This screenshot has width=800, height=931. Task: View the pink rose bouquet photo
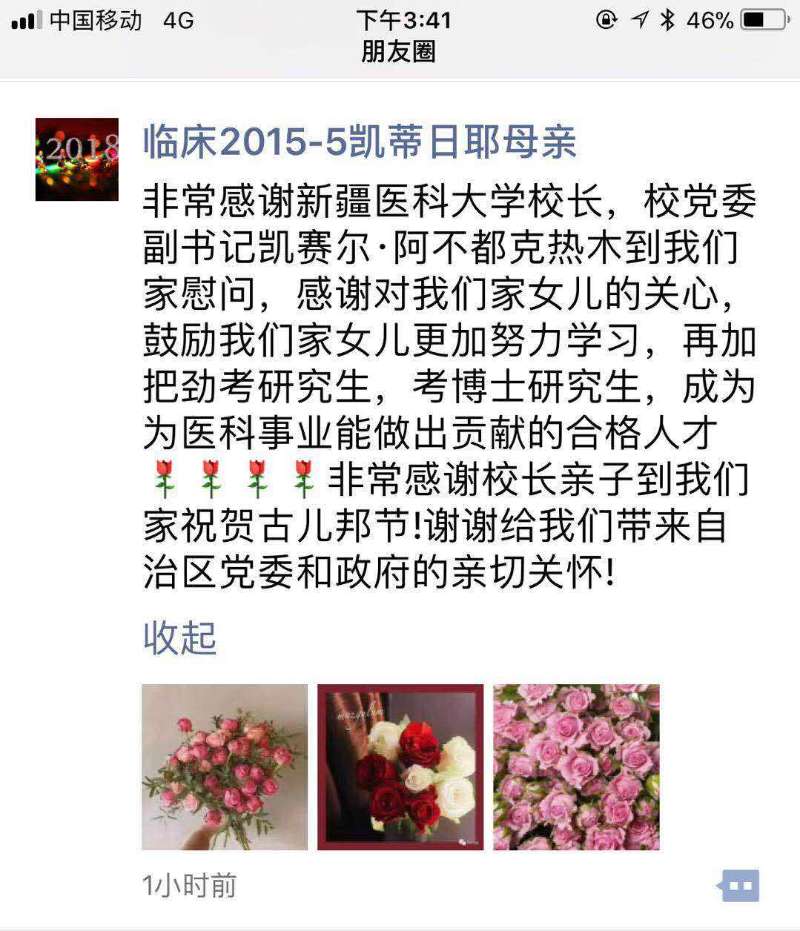pos(224,767)
